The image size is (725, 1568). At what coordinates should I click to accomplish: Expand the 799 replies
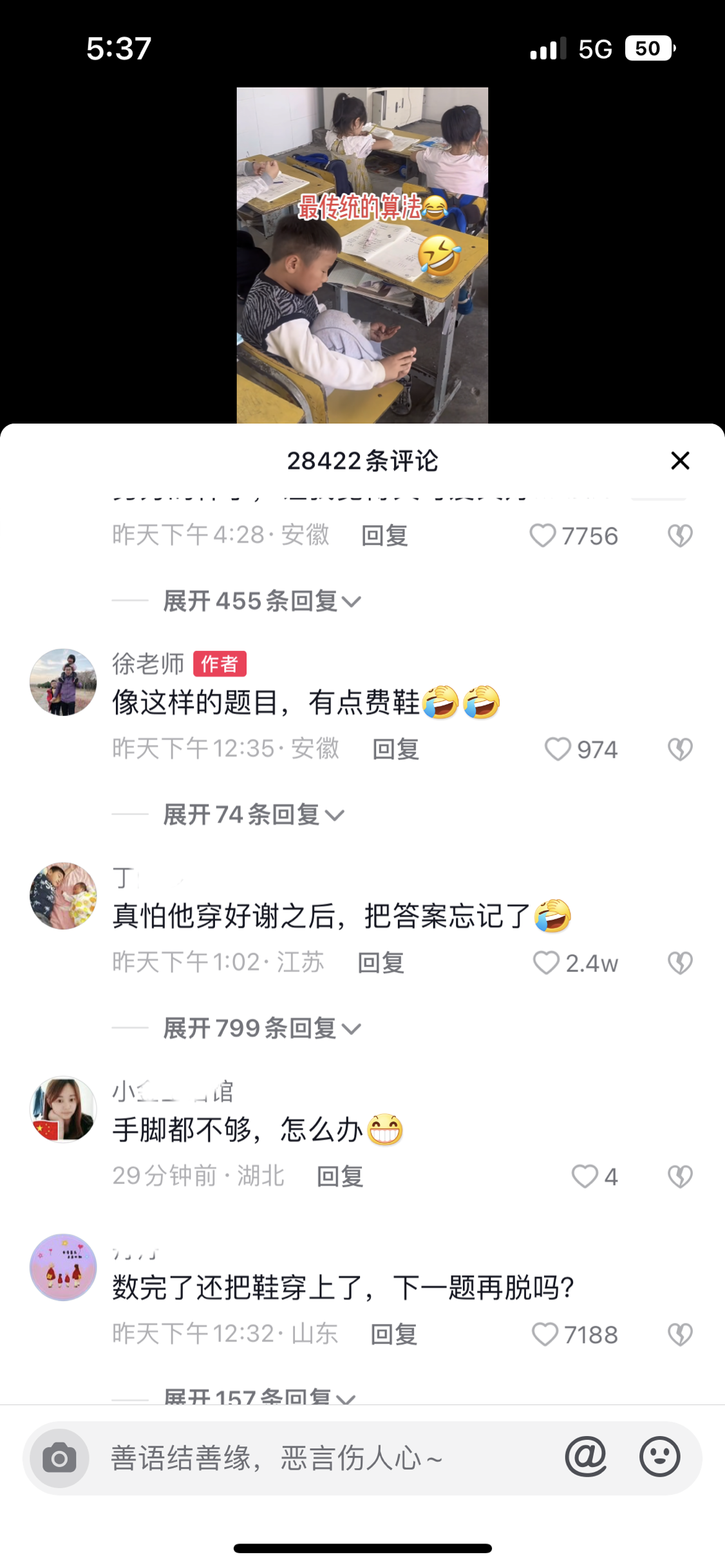click(x=261, y=1029)
